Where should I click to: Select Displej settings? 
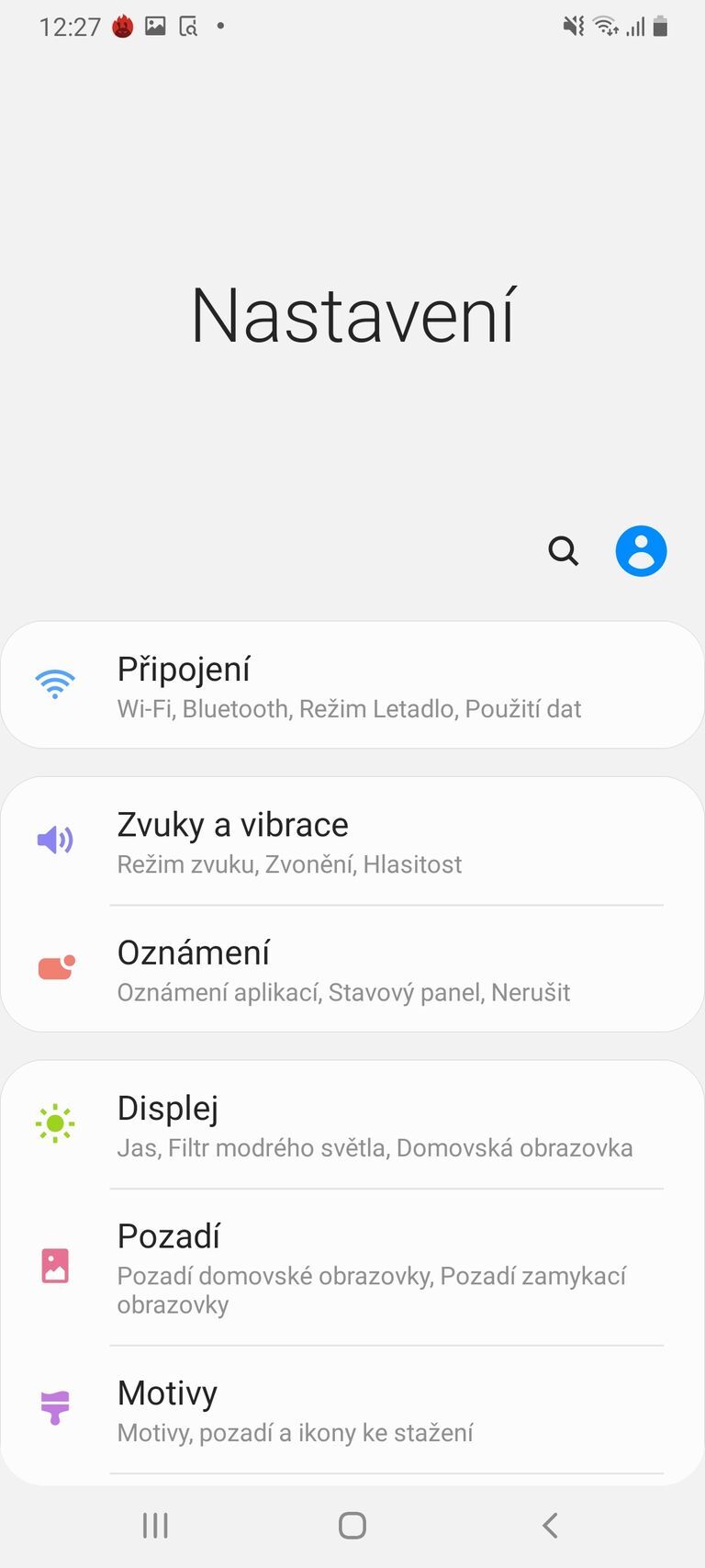352,1125
